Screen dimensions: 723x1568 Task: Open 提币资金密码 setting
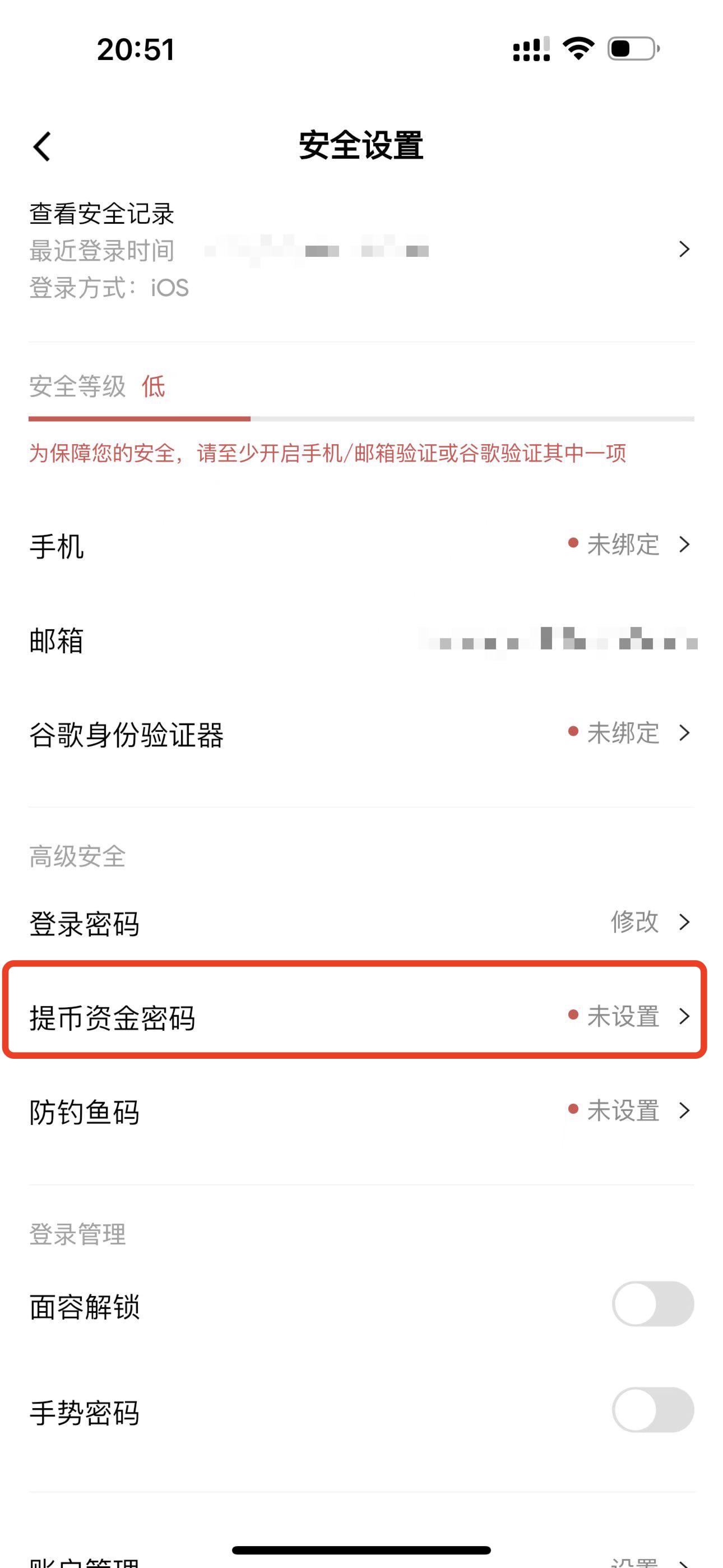[x=361, y=1017]
